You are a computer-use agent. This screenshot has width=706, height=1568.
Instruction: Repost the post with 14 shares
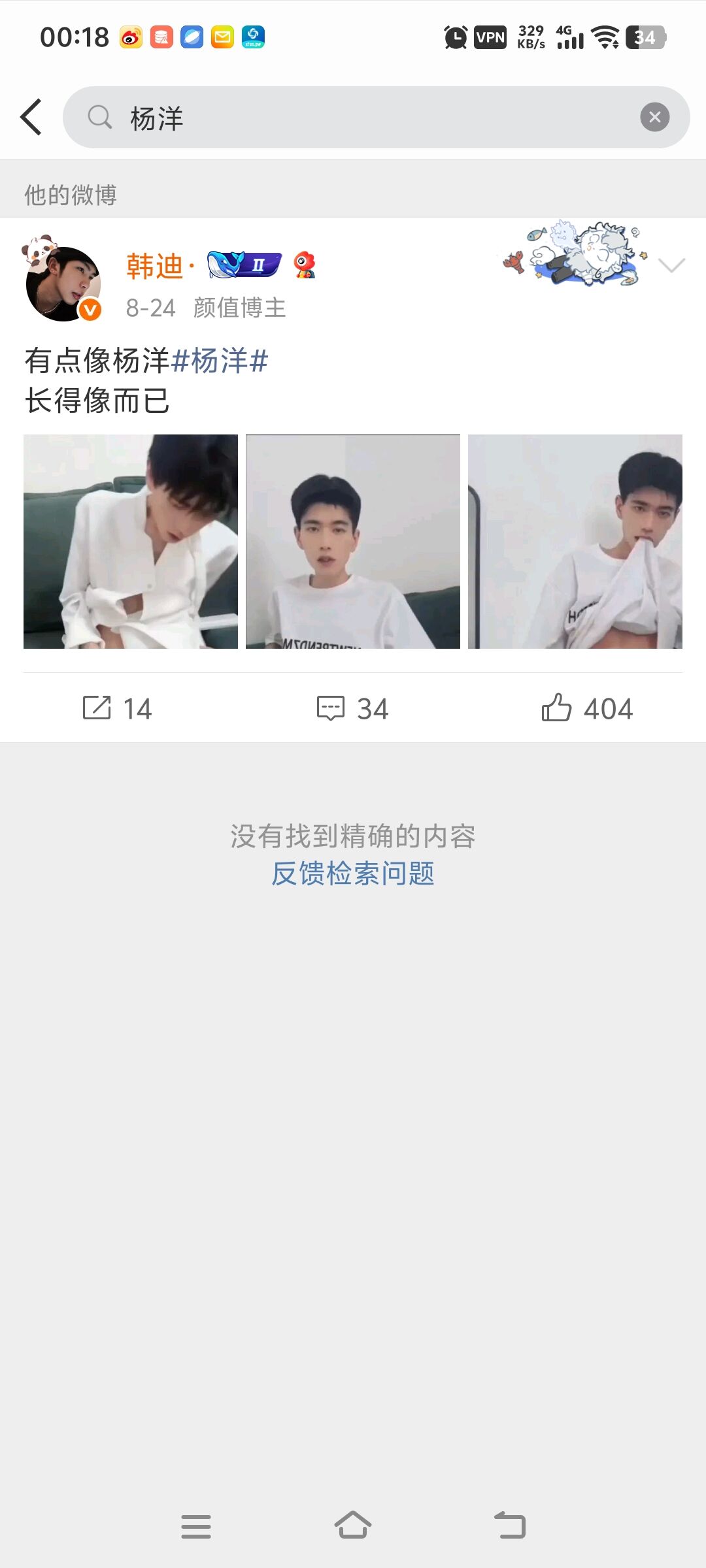tap(118, 708)
